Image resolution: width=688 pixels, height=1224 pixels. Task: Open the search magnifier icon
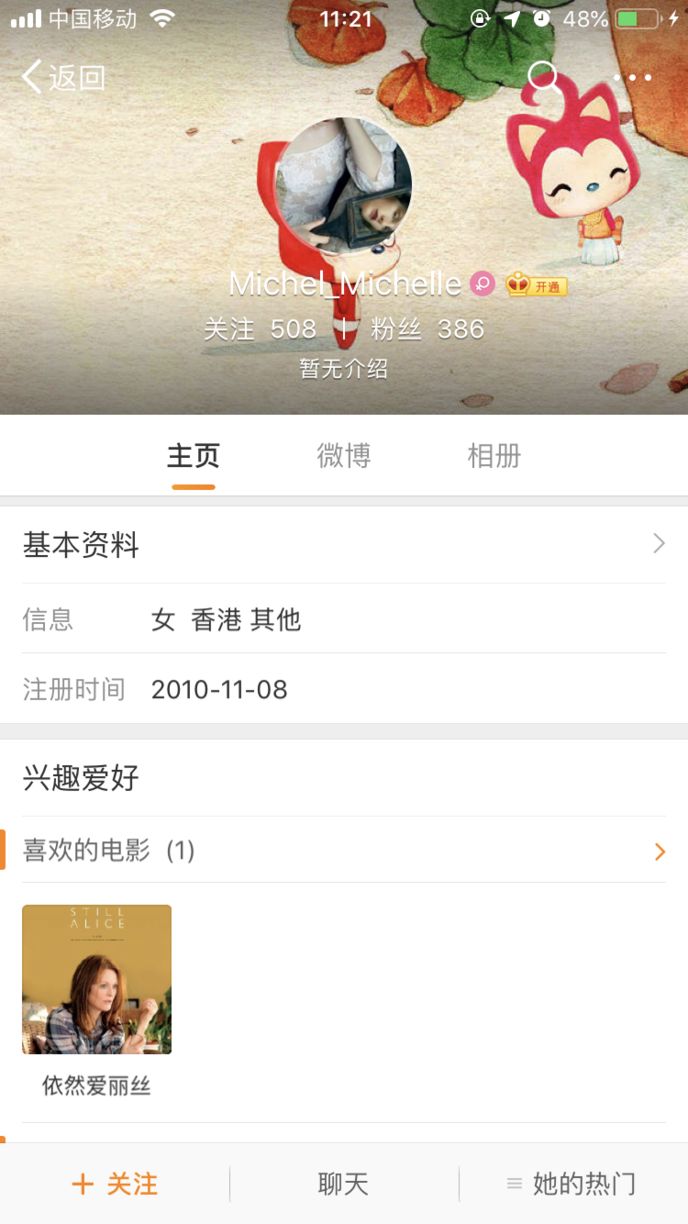pos(544,77)
